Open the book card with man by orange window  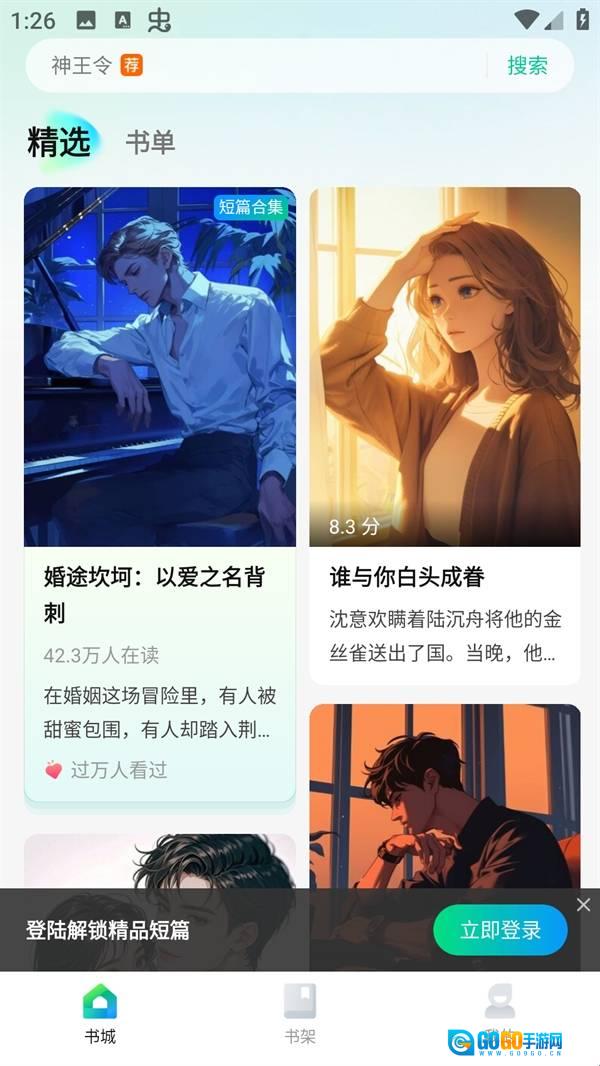pyautogui.click(x=445, y=796)
